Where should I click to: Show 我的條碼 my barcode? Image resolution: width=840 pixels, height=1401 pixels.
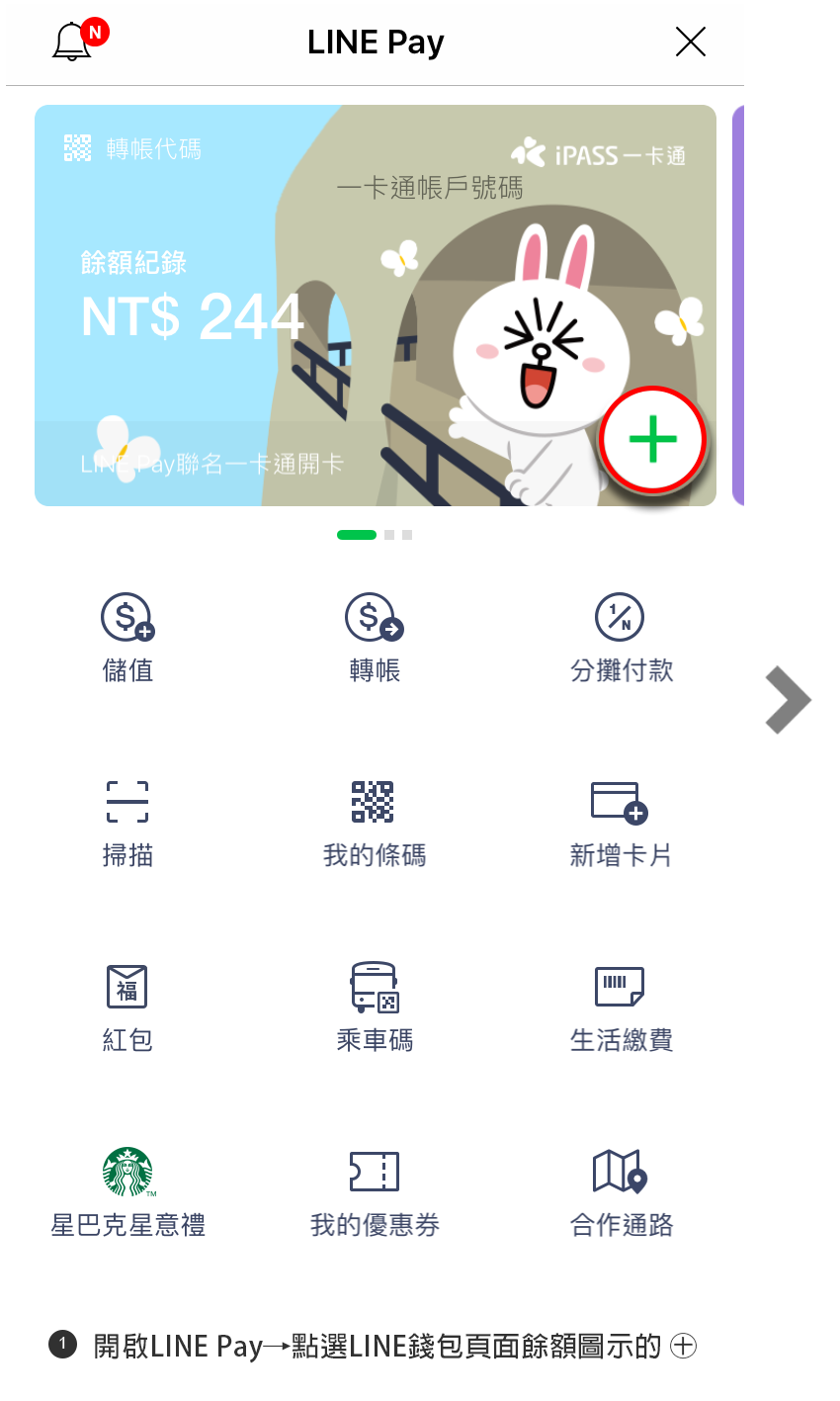pyautogui.click(x=374, y=823)
